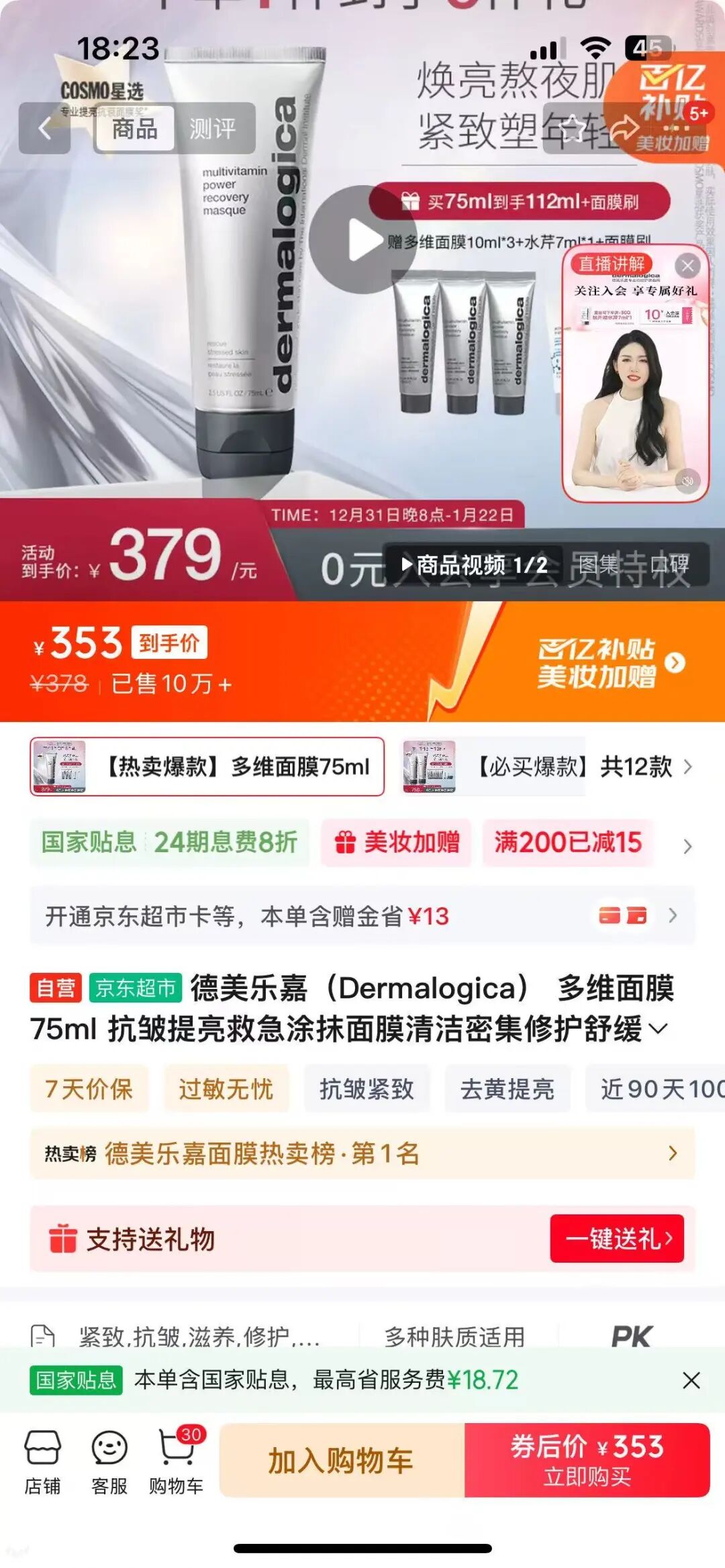This screenshot has width=725, height=1568.
Task: Open 满200已减15 promotions details
Action: pos(568,843)
